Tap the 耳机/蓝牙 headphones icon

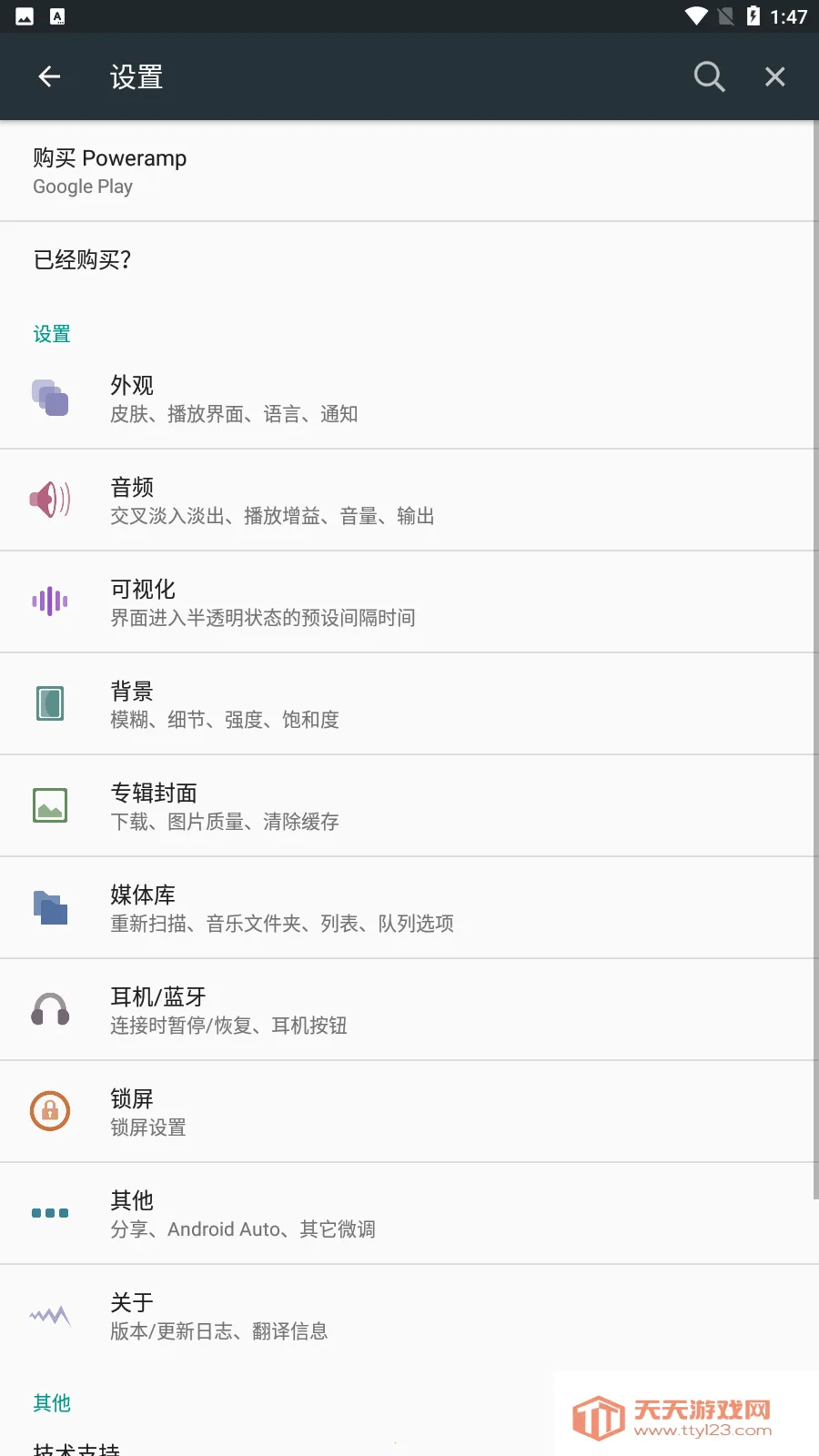pyautogui.click(x=50, y=1009)
